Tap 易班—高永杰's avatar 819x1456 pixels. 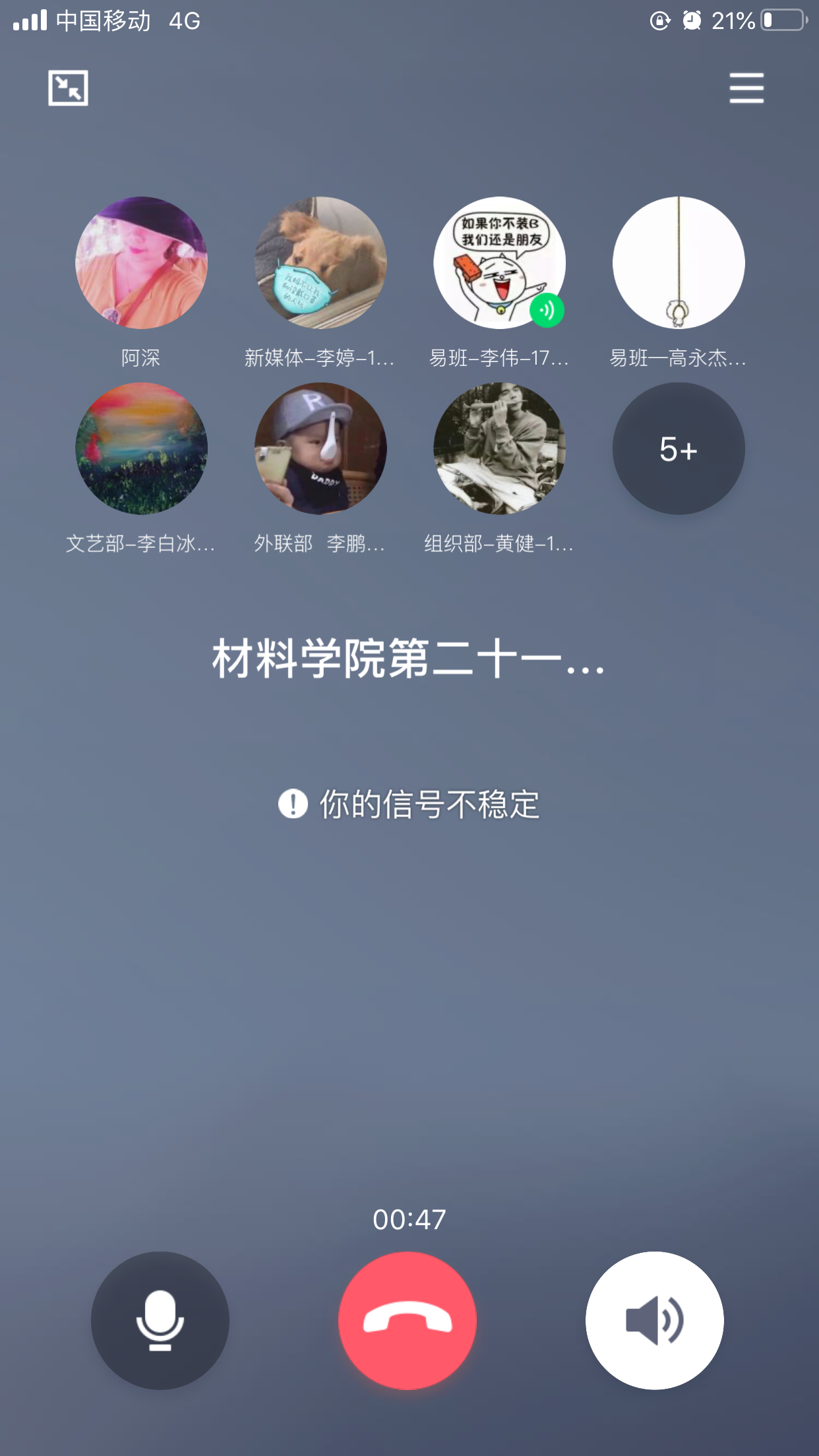[679, 262]
